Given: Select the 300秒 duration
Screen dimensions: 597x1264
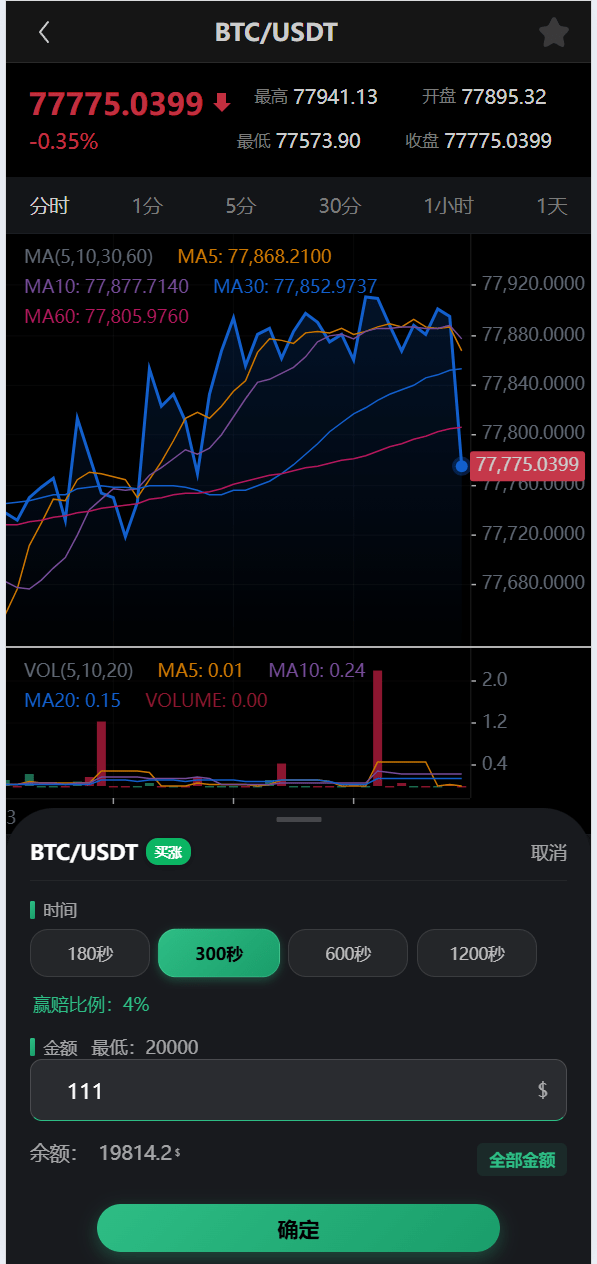Looking at the screenshot, I should (x=219, y=953).
